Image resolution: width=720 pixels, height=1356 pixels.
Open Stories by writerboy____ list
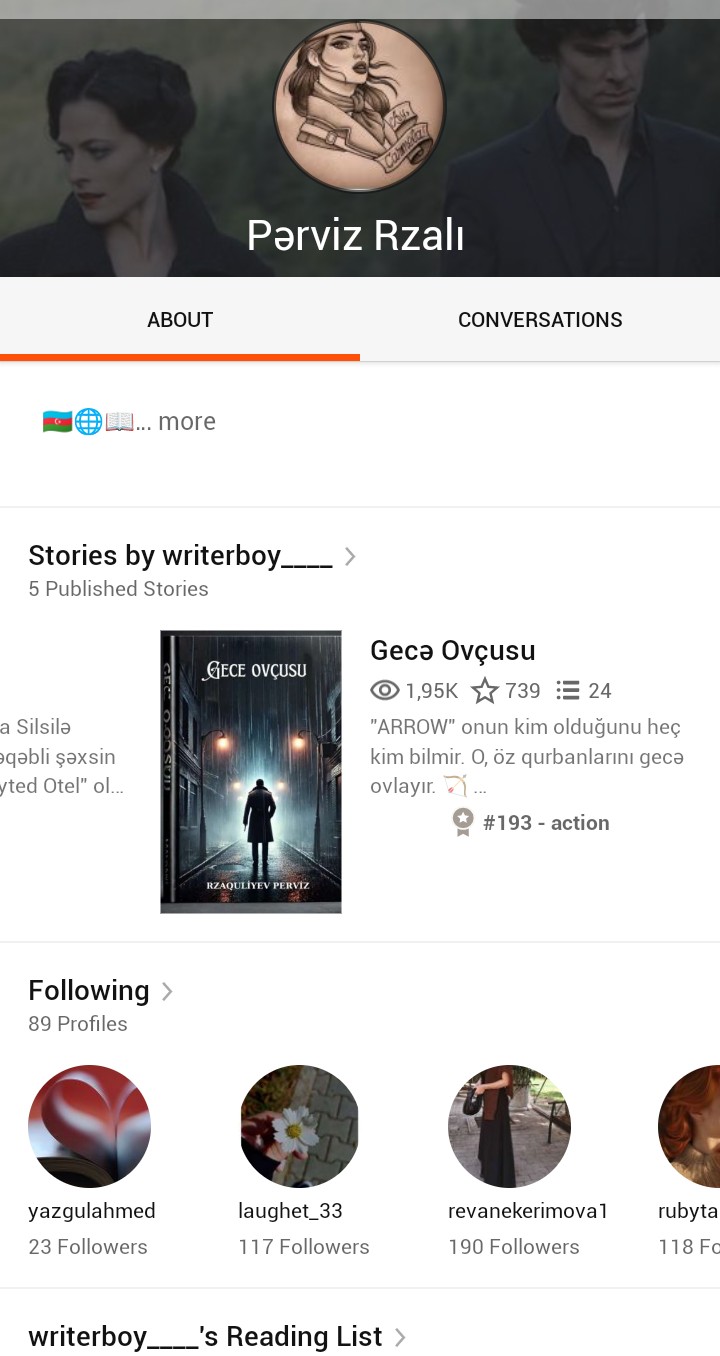coord(192,556)
